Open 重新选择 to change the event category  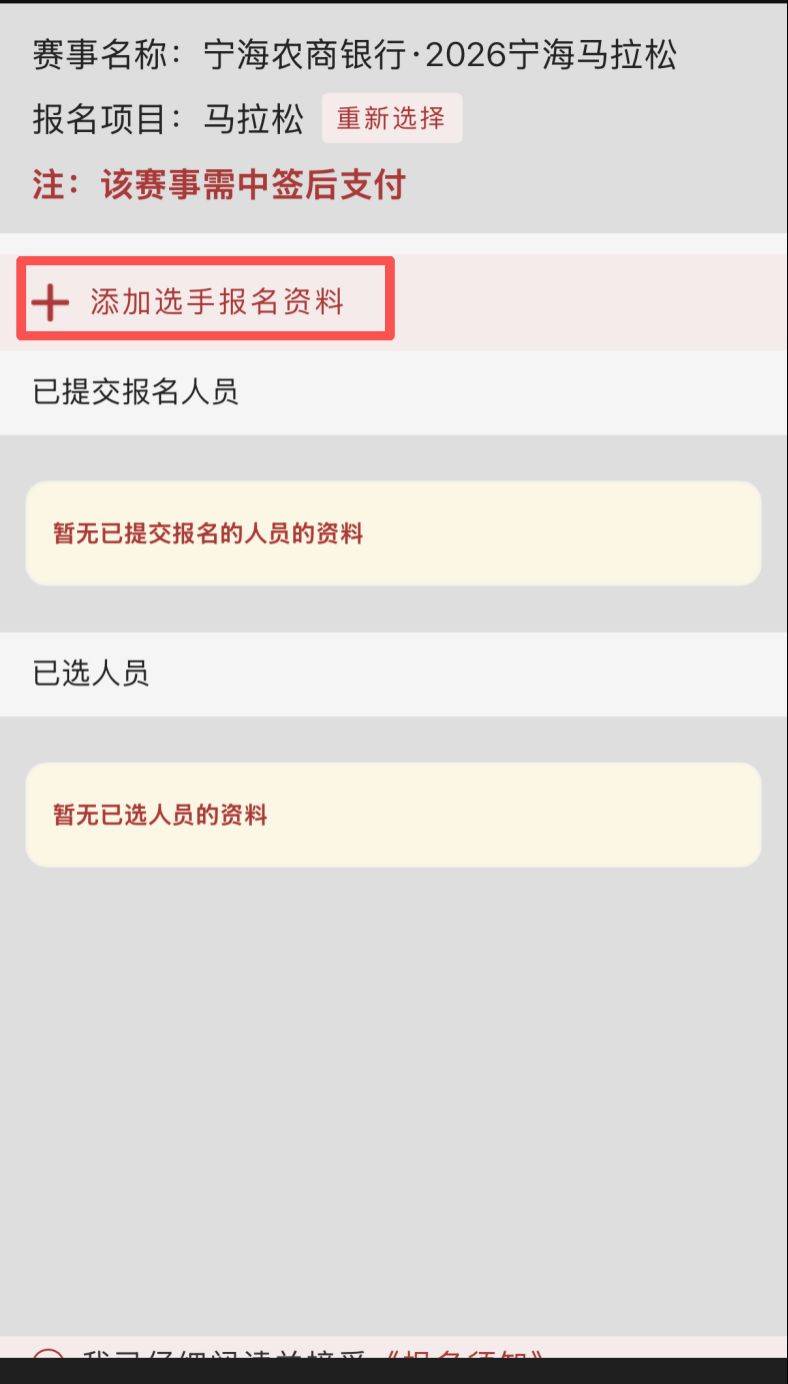(x=391, y=117)
